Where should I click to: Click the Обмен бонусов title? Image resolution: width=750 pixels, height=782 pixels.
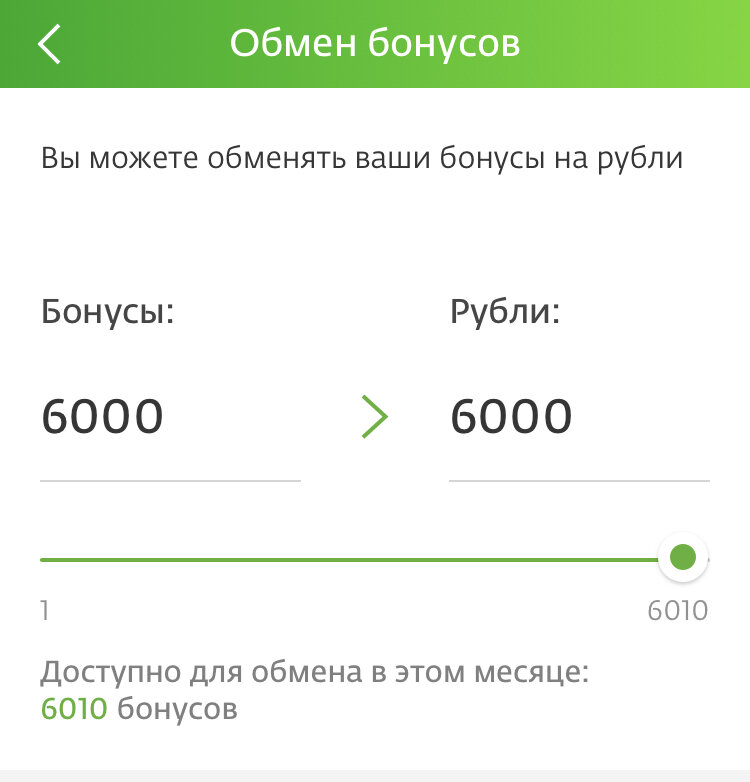[375, 43]
